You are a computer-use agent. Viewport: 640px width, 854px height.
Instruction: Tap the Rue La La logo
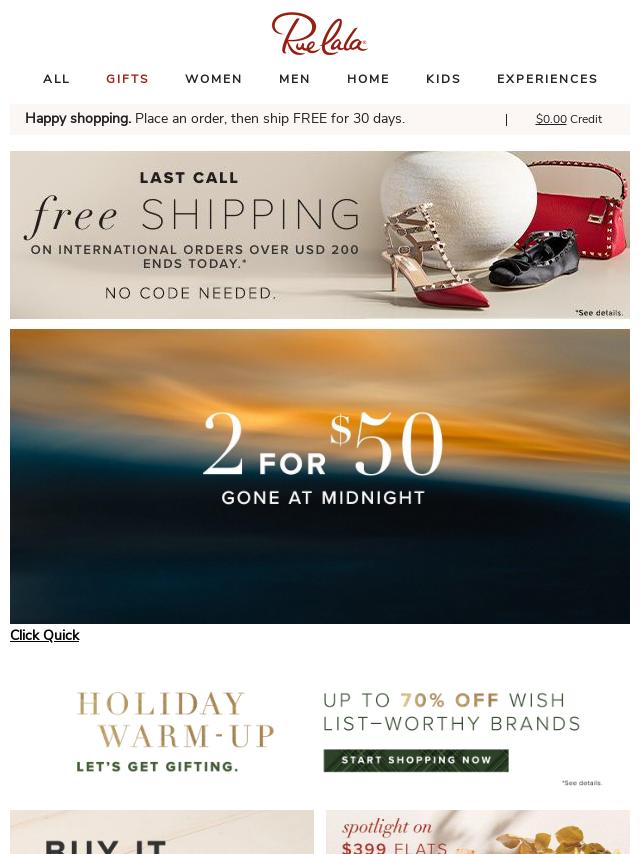click(319, 34)
